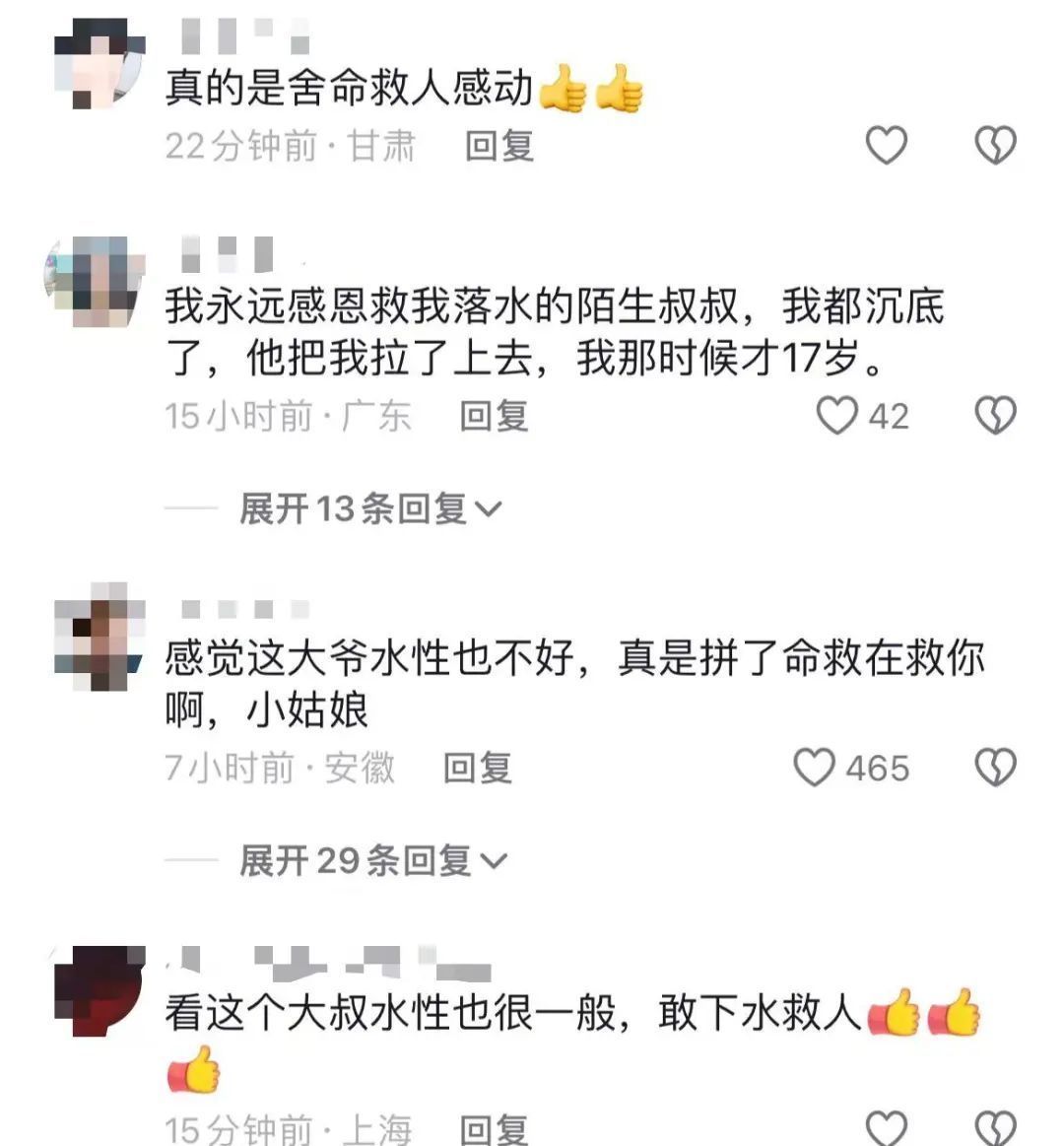Open the avatar of the Shanghai commenter

click(x=99, y=990)
